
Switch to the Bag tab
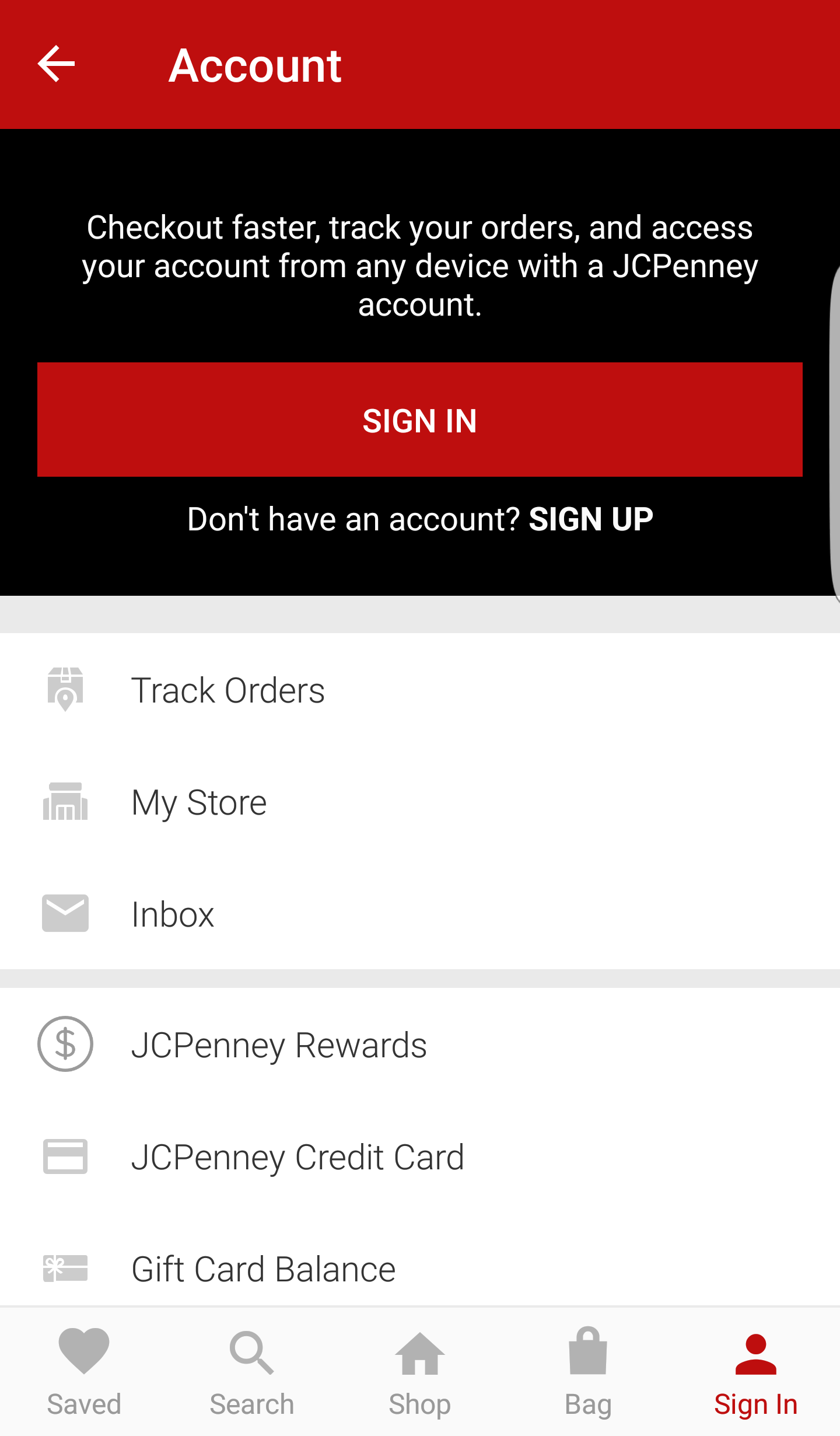pyautogui.click(x=588, y=1372)
